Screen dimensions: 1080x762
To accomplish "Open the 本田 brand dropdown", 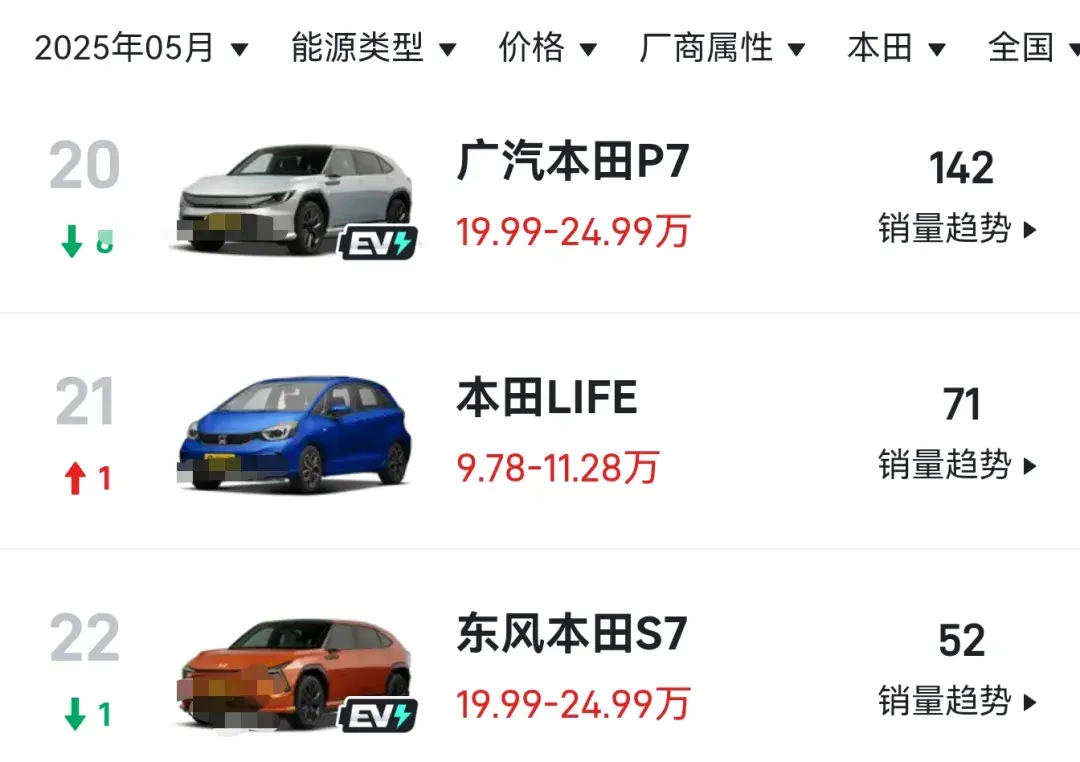I will coord(896,47).
